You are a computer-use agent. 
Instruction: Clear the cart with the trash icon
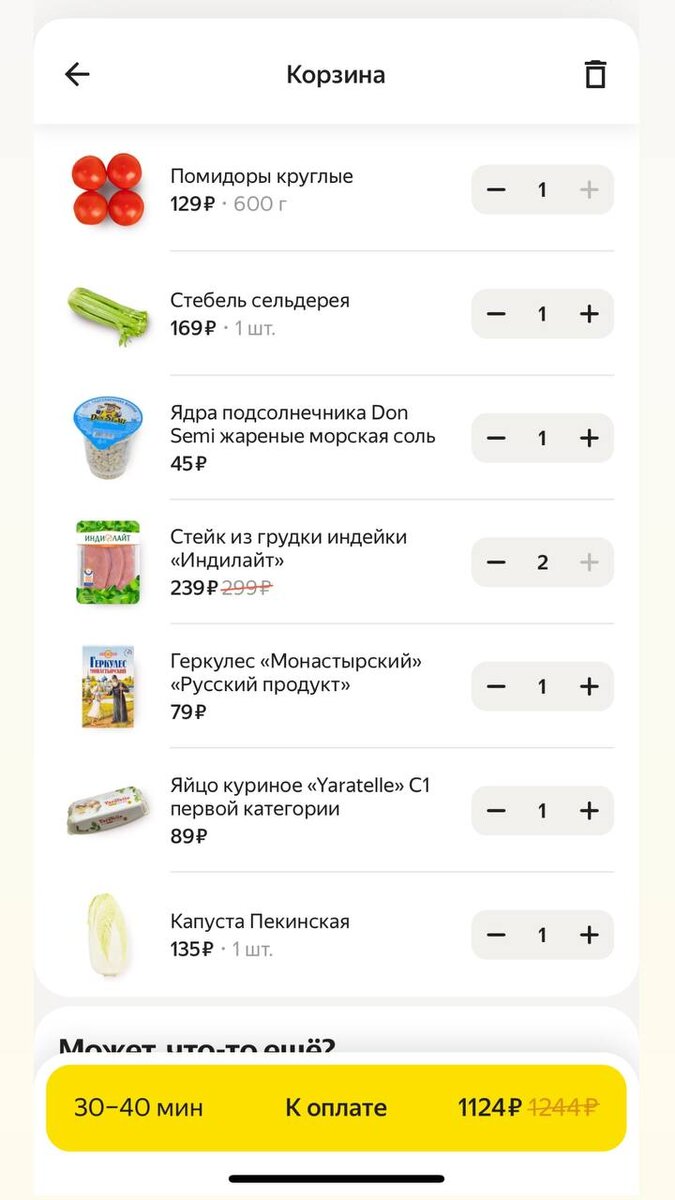595,75
